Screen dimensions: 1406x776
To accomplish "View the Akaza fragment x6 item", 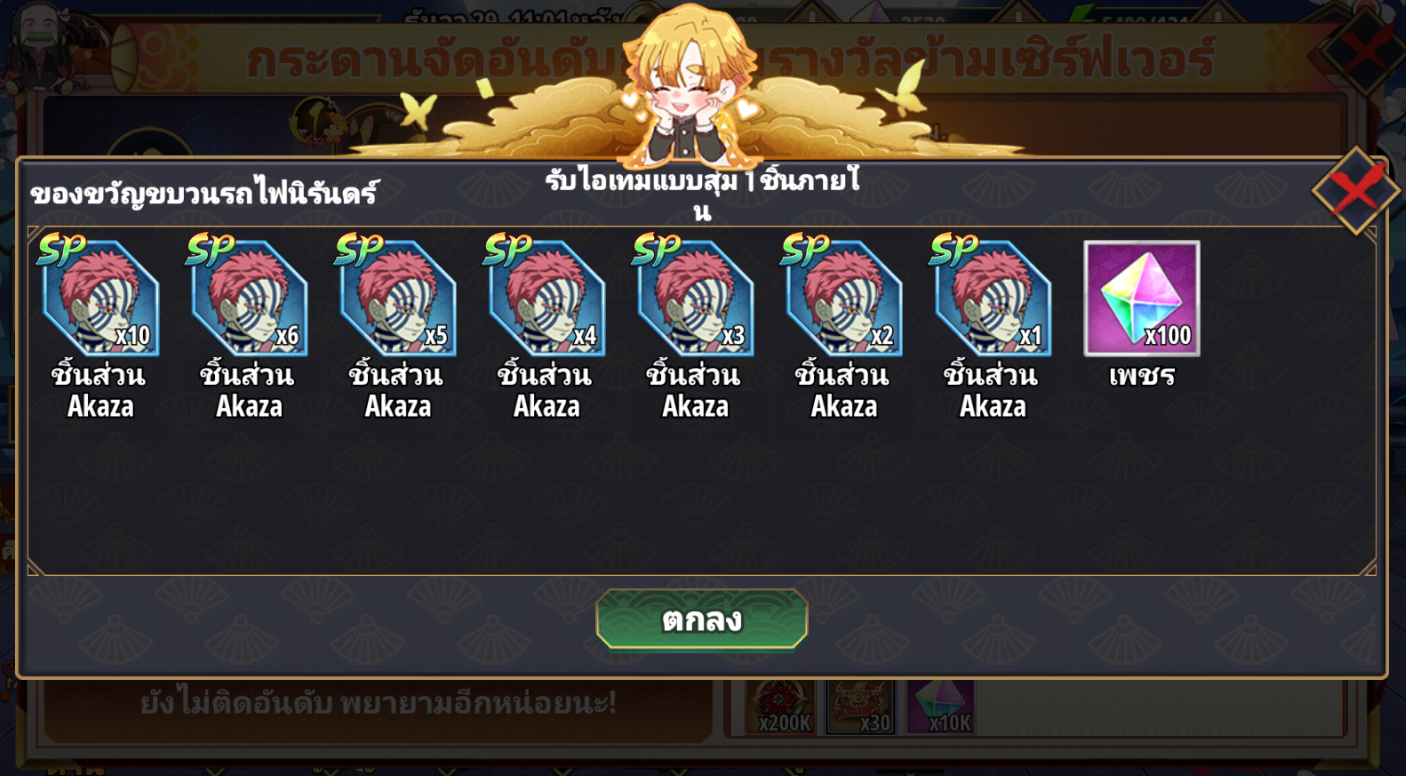I will [249, 299].
